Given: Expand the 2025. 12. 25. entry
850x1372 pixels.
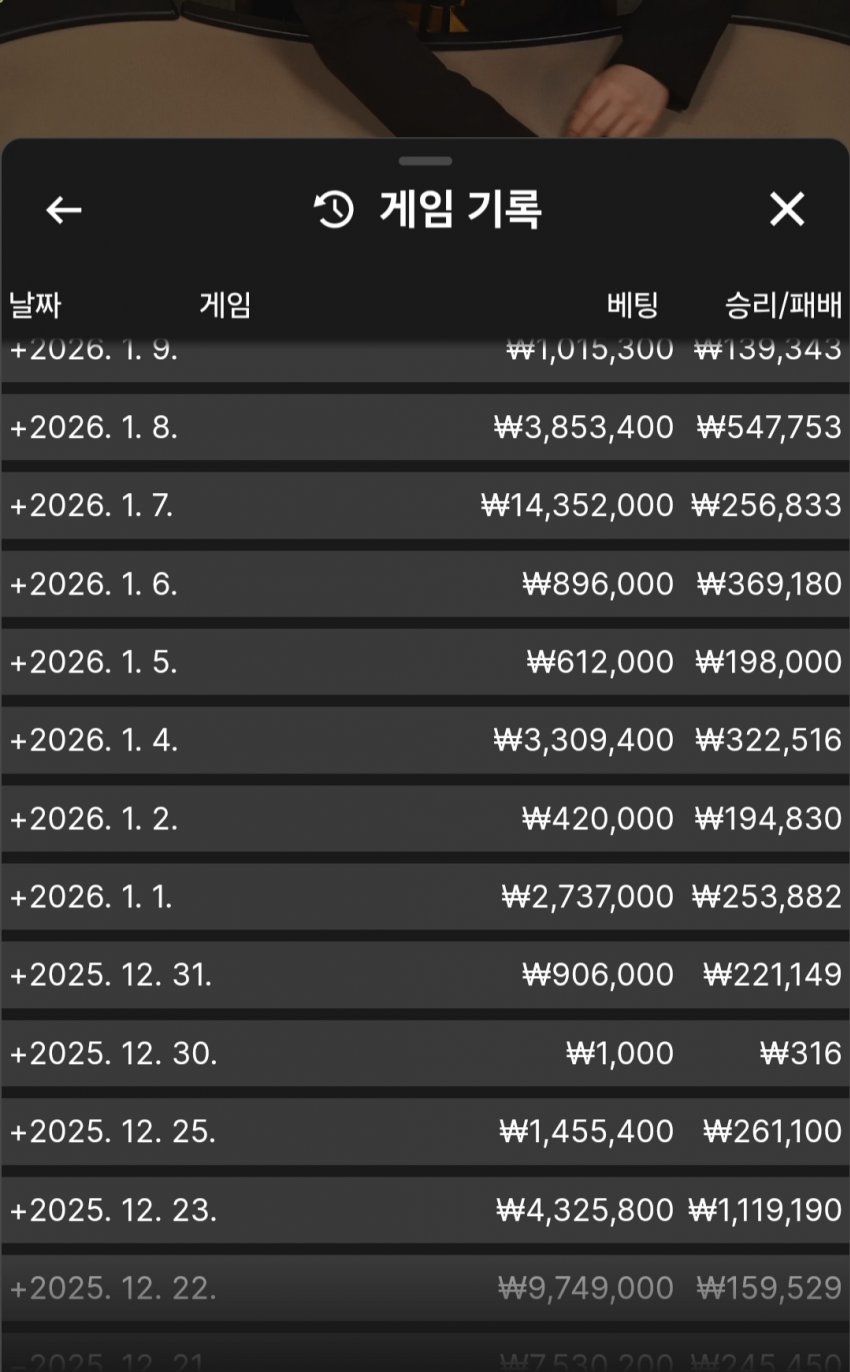Looking at the screenshot, I should [113, 1131].
